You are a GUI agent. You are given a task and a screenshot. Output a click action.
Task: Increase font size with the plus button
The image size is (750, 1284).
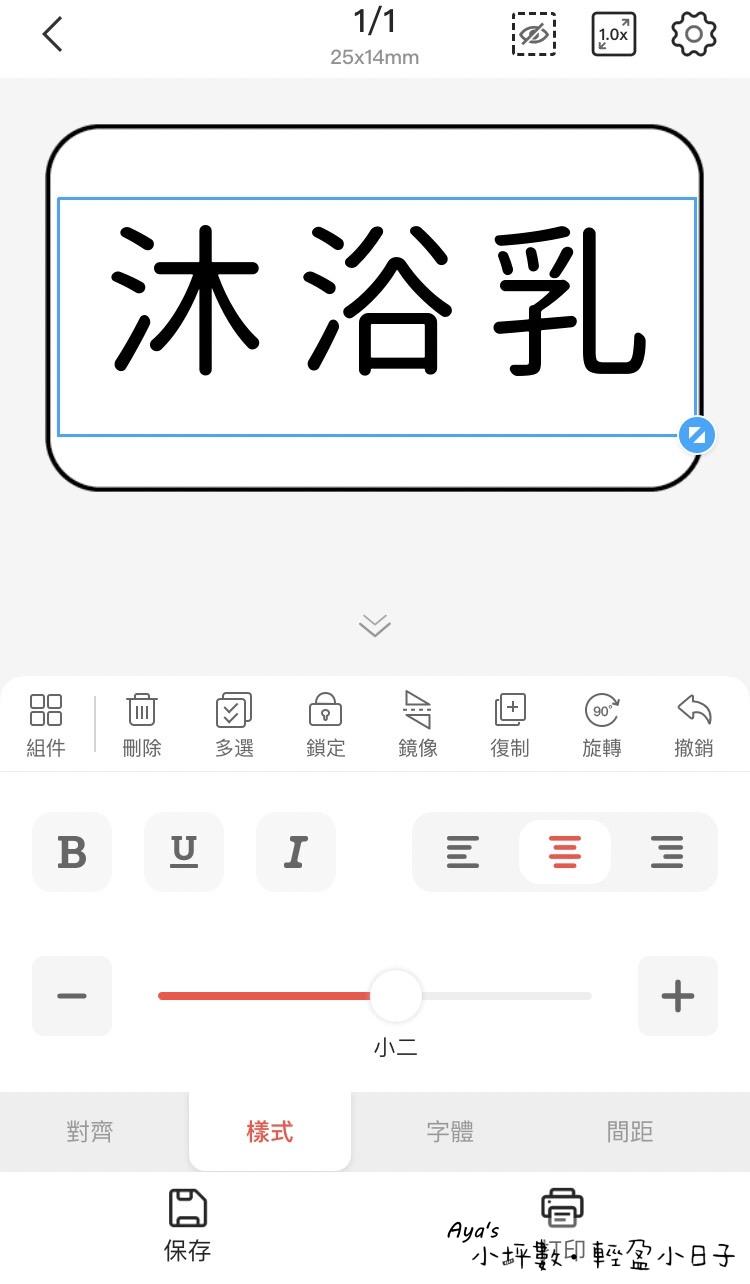pyautogui.click(x=678, y=996)
